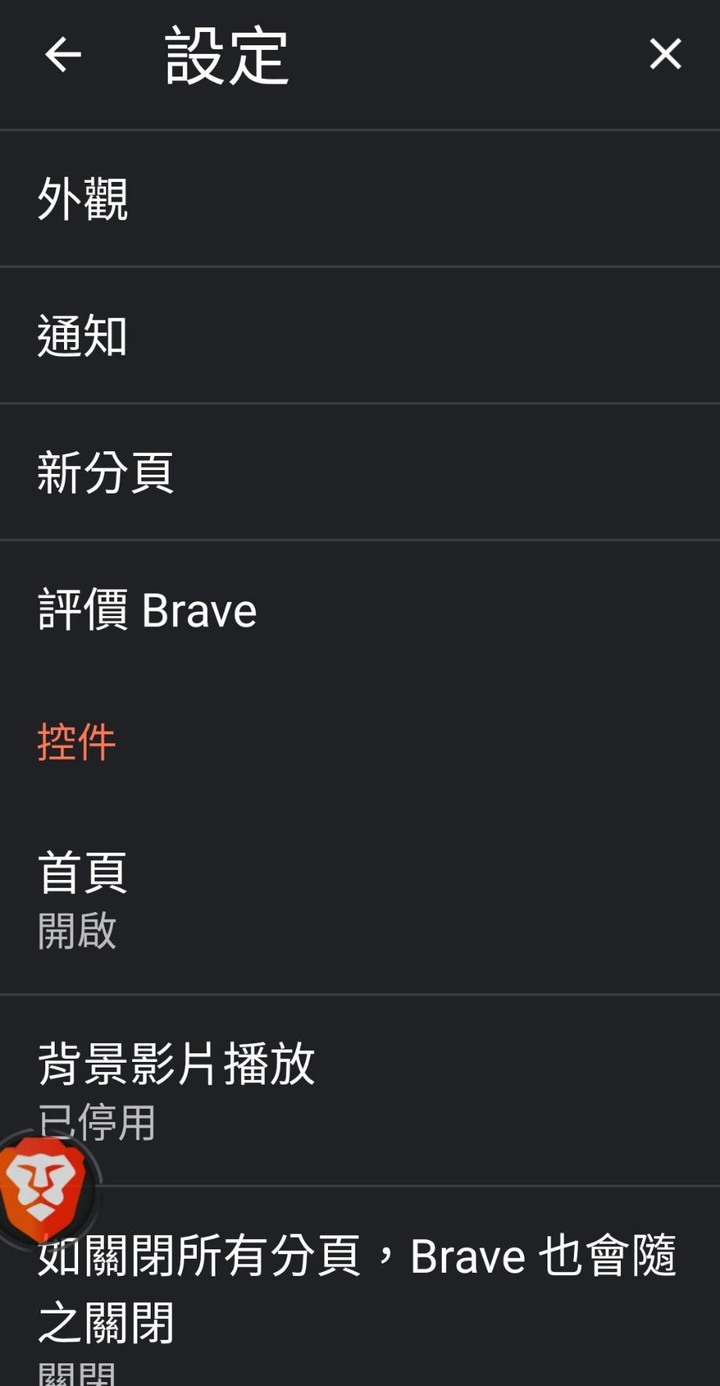Select 評價 Brave

tap(360, 610)
